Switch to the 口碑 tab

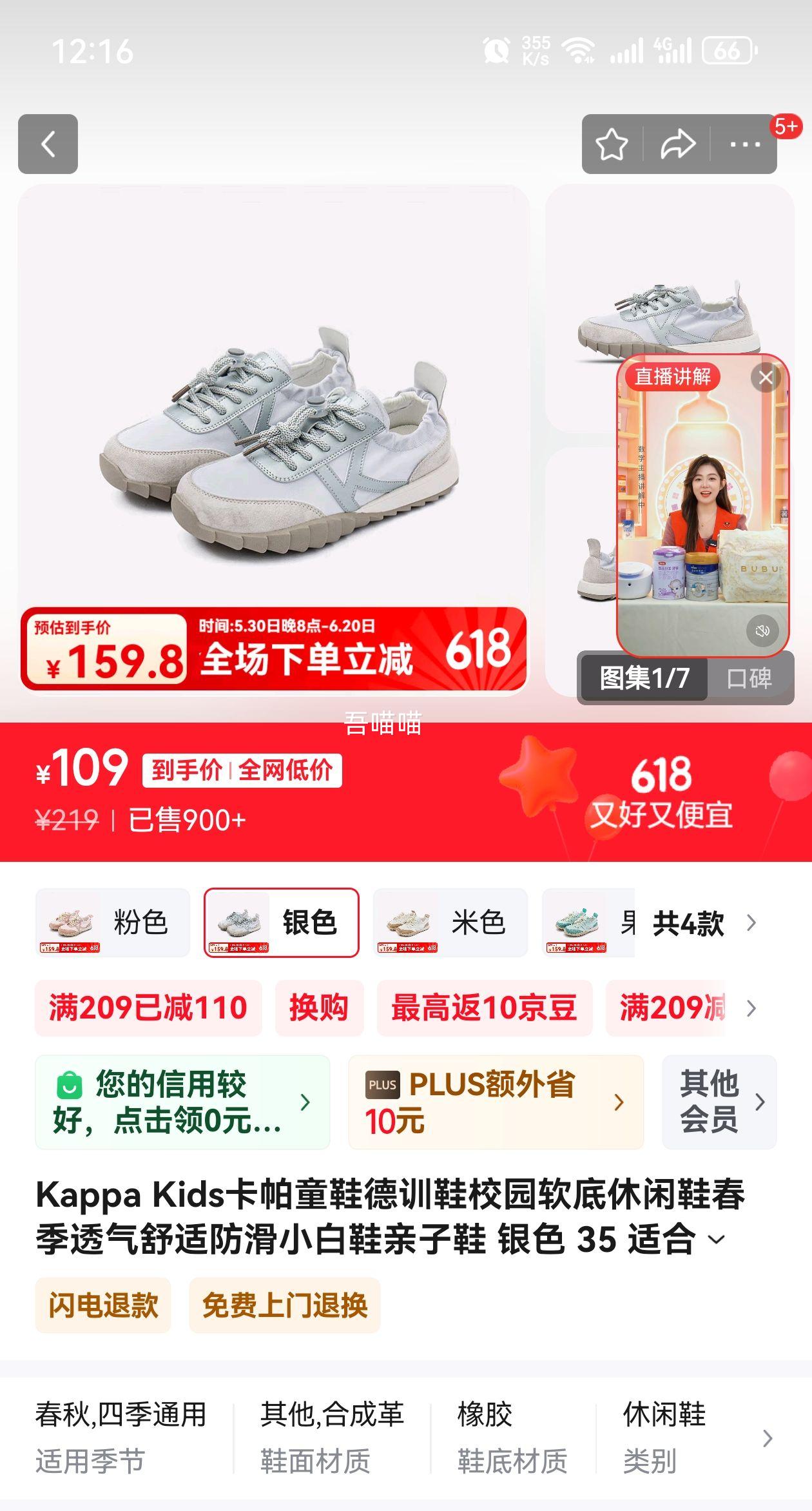click(x=749, y=678)
